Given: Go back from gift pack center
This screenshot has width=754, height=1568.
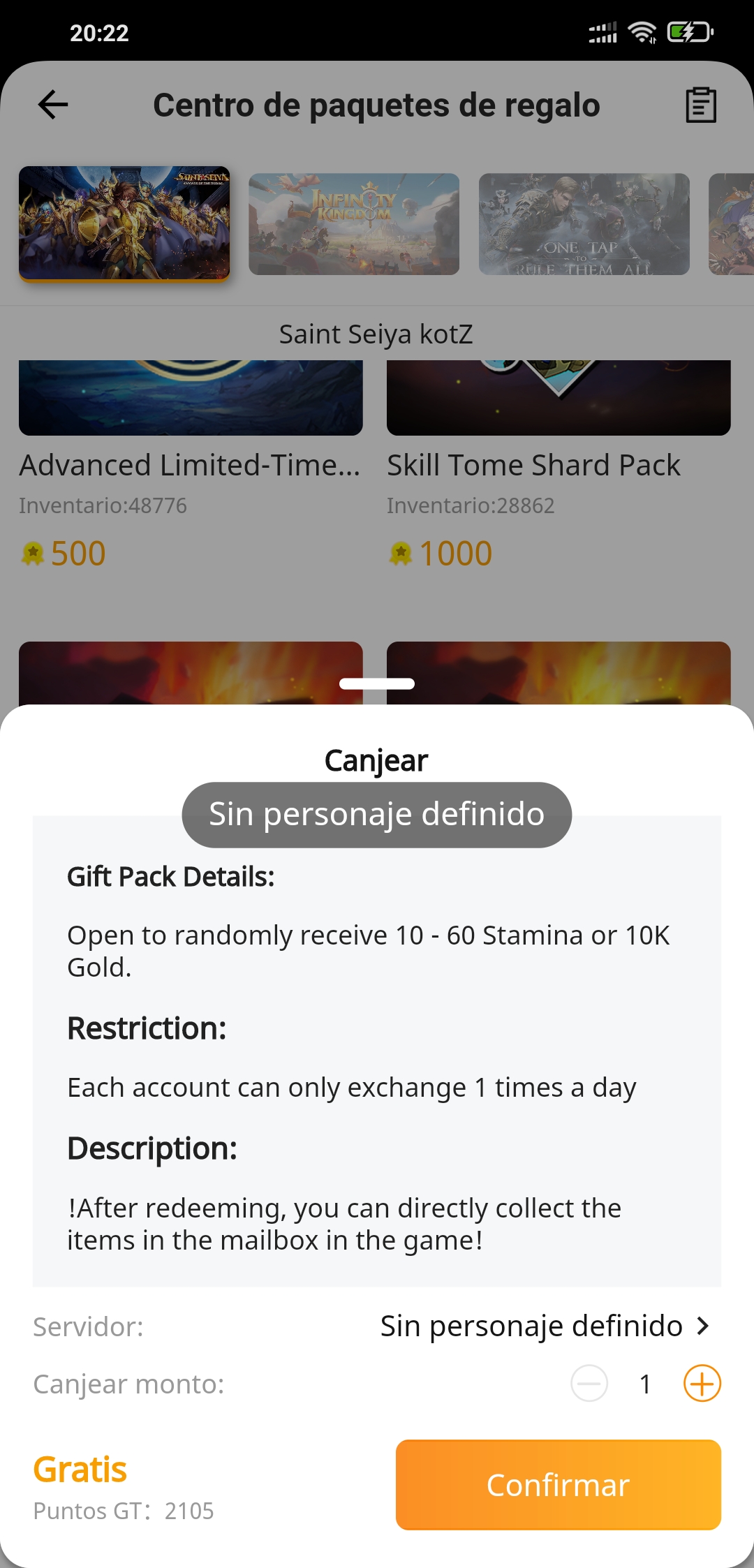Looking at the screenshot, I should point(53,105).
